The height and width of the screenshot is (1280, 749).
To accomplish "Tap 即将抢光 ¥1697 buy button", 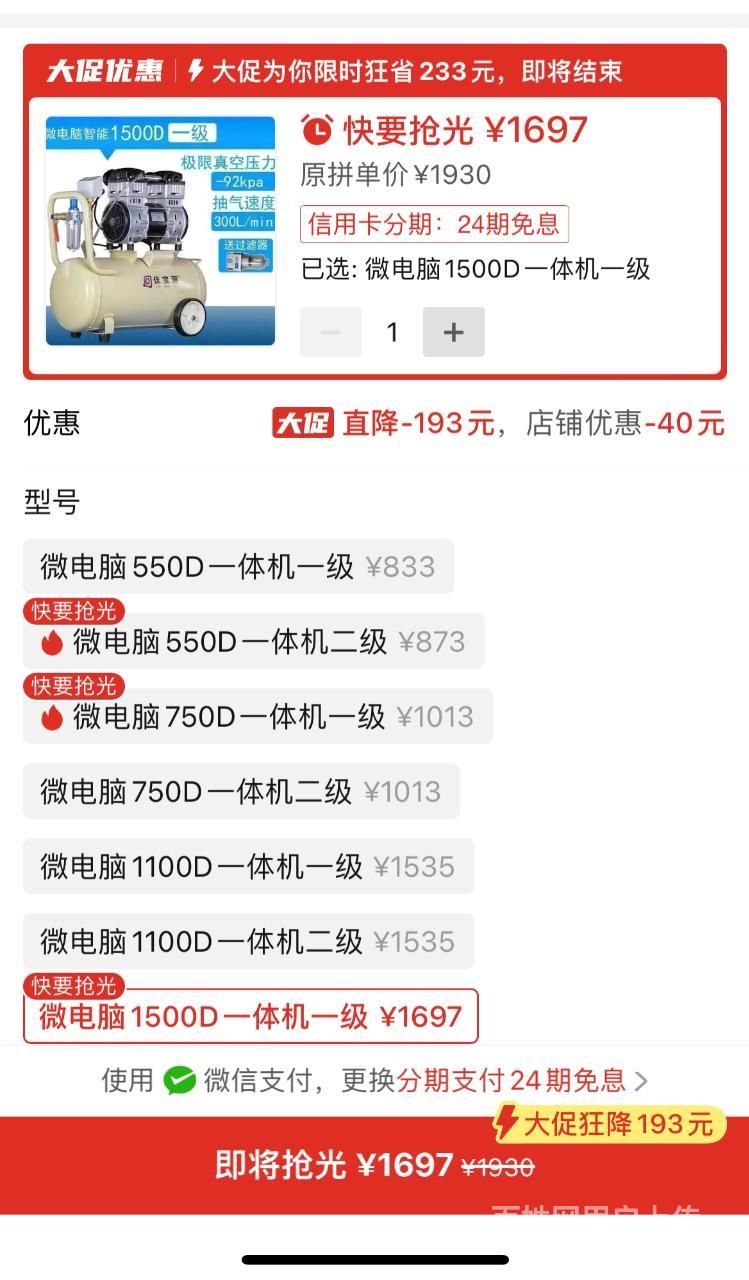I will click(x=374, y=1165).
